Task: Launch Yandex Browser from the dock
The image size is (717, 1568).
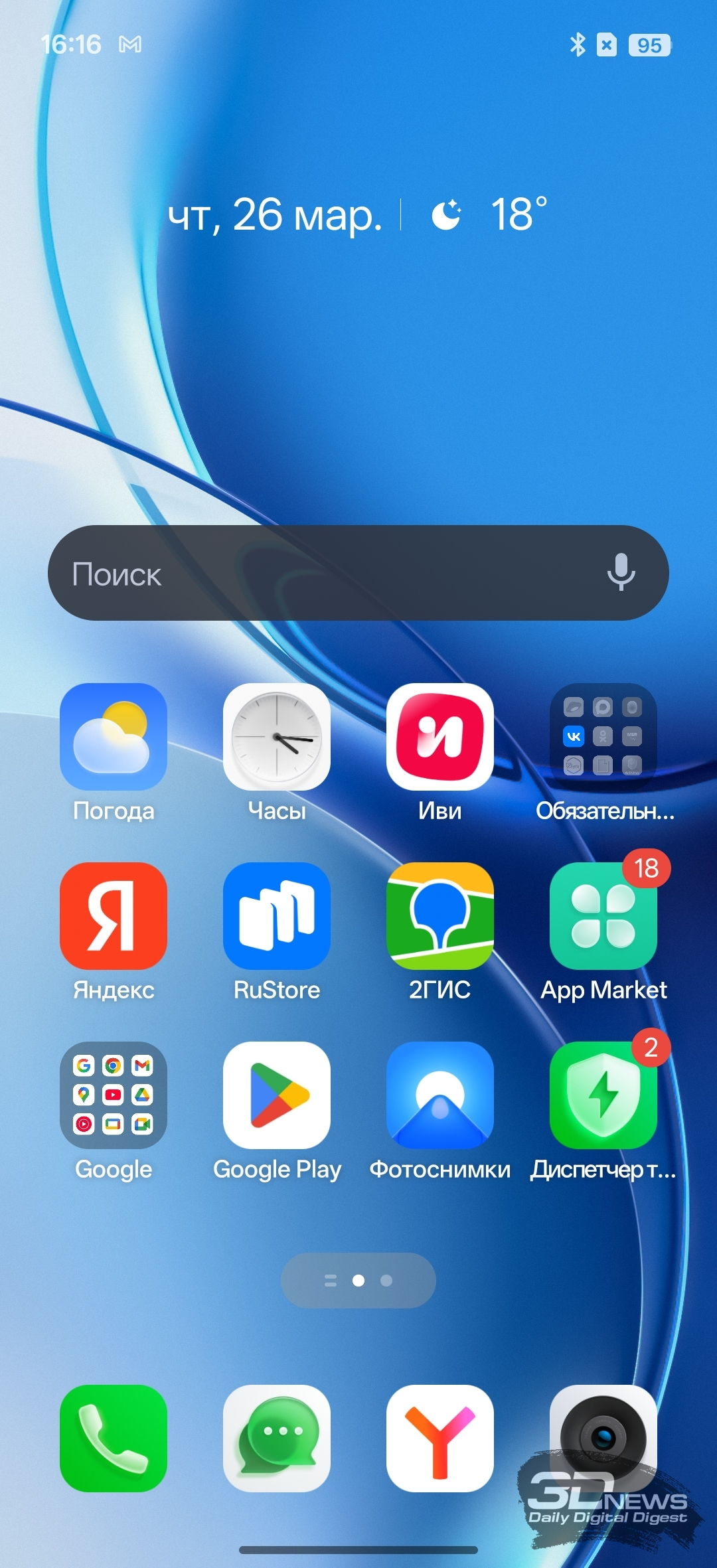Action: (440, 1439)
